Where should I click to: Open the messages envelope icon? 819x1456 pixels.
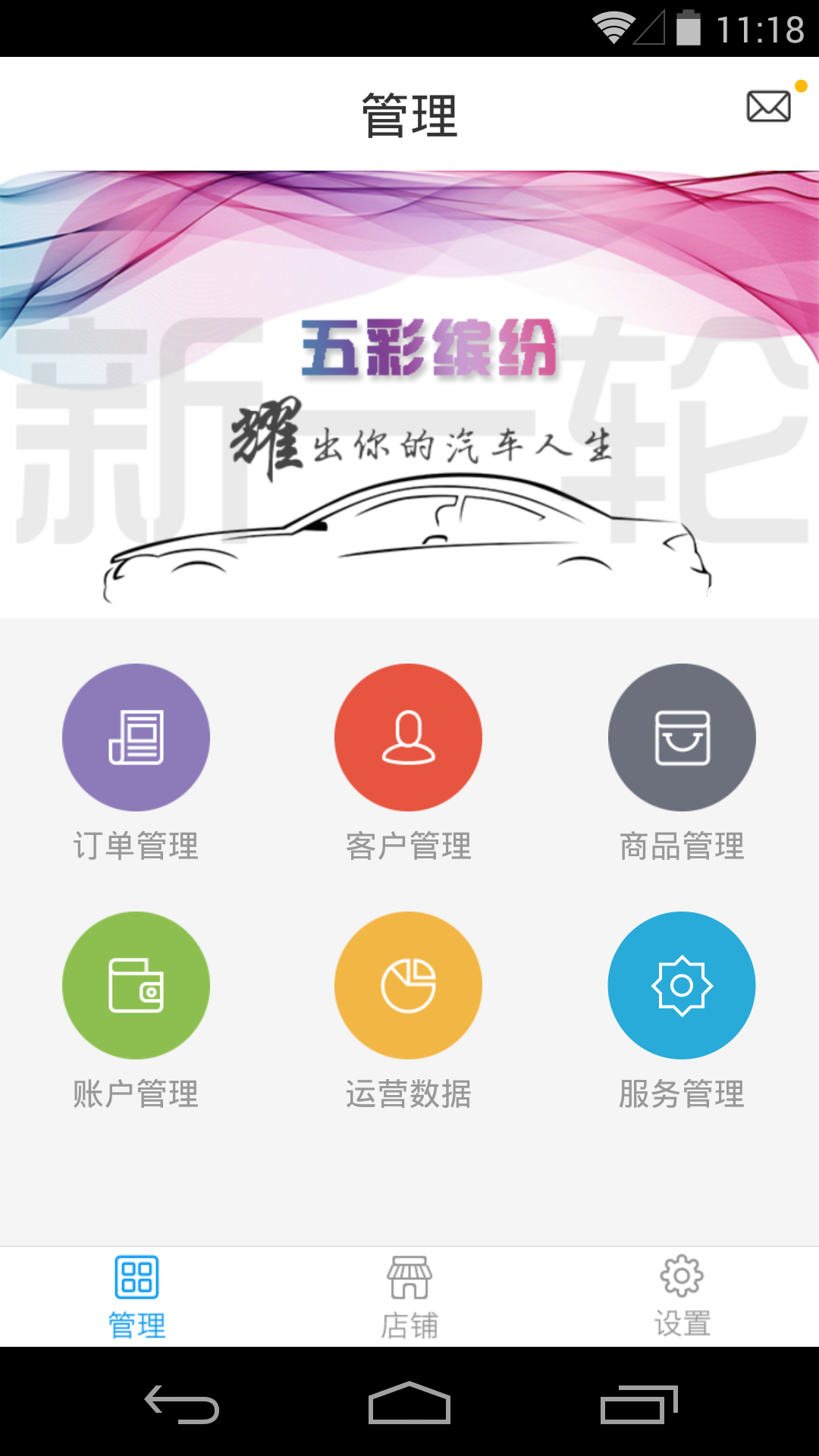coord(769,106)
